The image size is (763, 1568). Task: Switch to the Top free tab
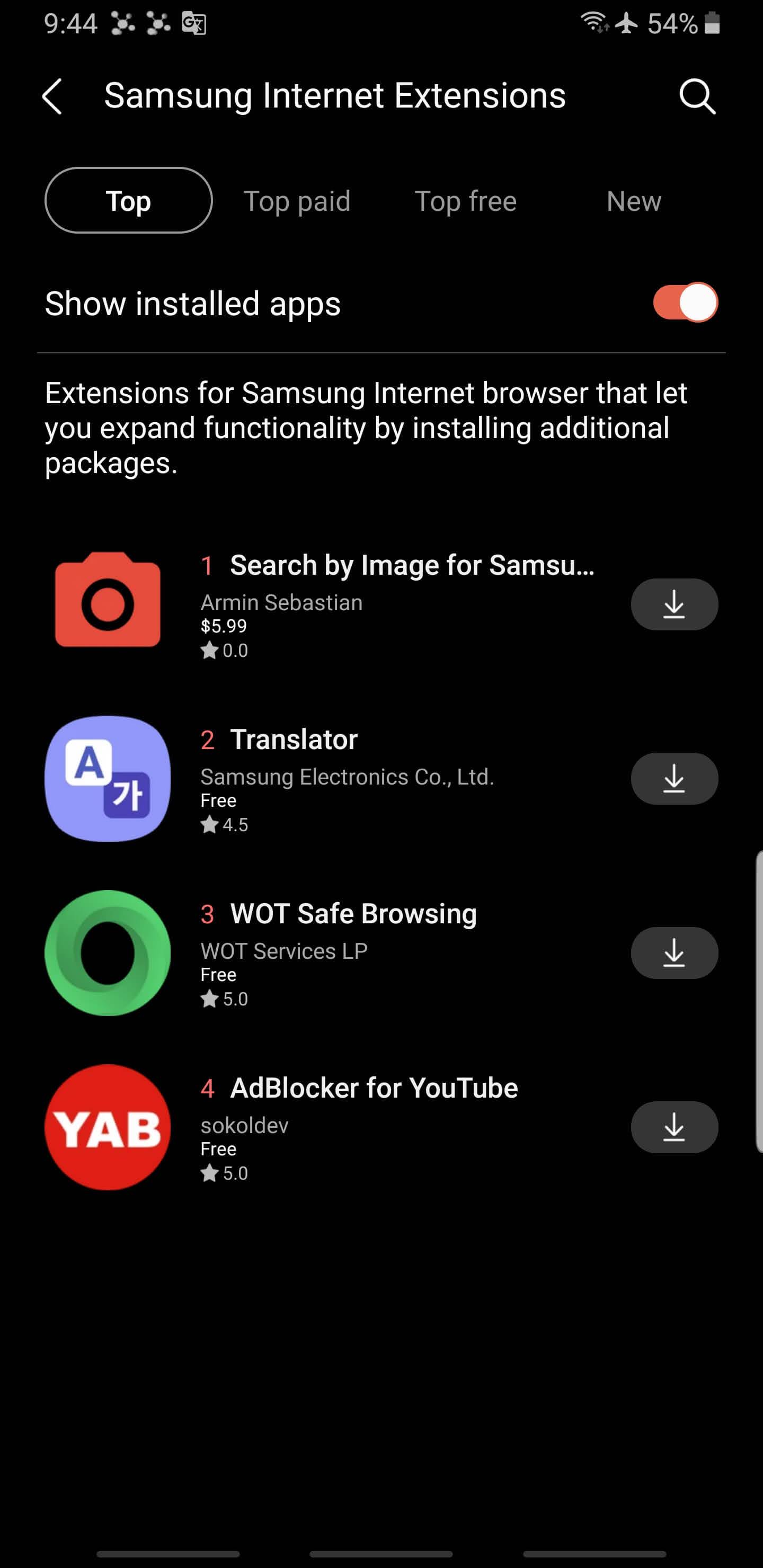pyautogui.click(x=465, y=201)
